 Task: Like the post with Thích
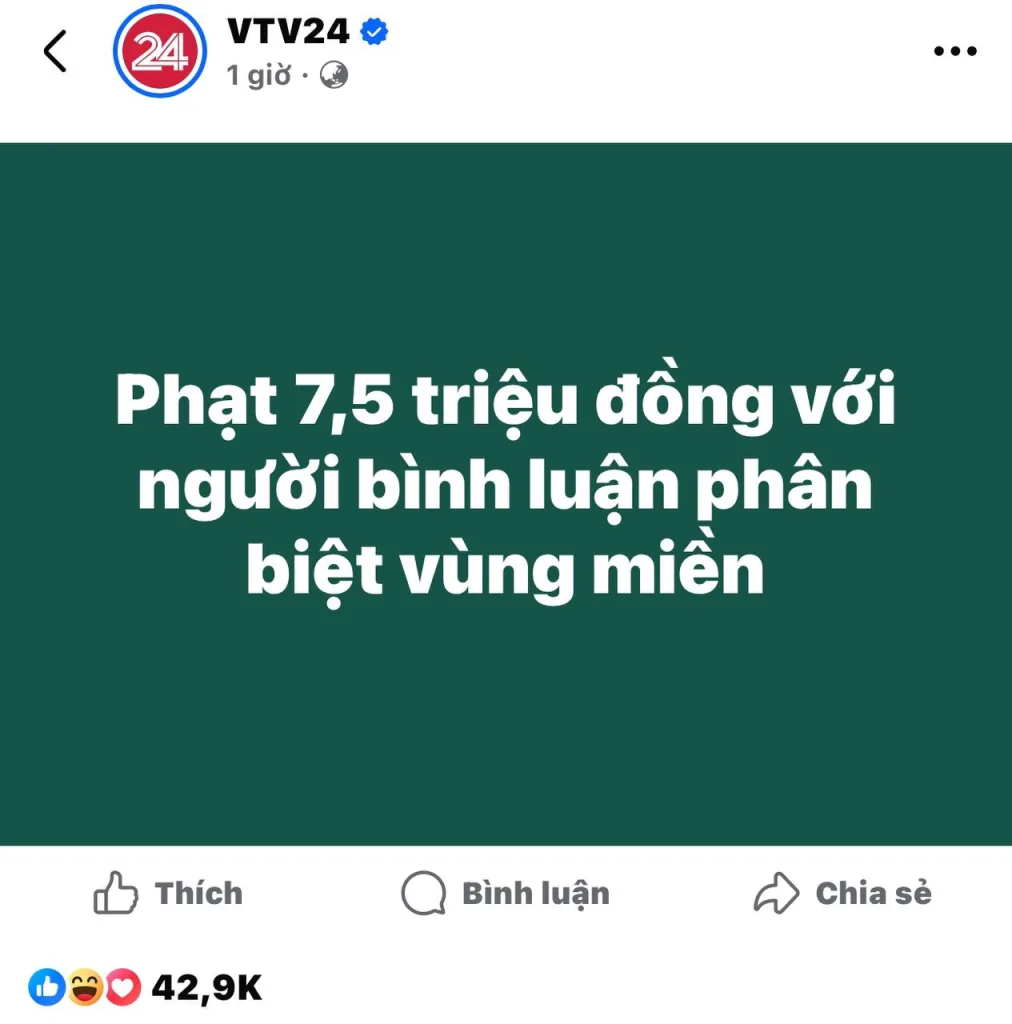169,893
